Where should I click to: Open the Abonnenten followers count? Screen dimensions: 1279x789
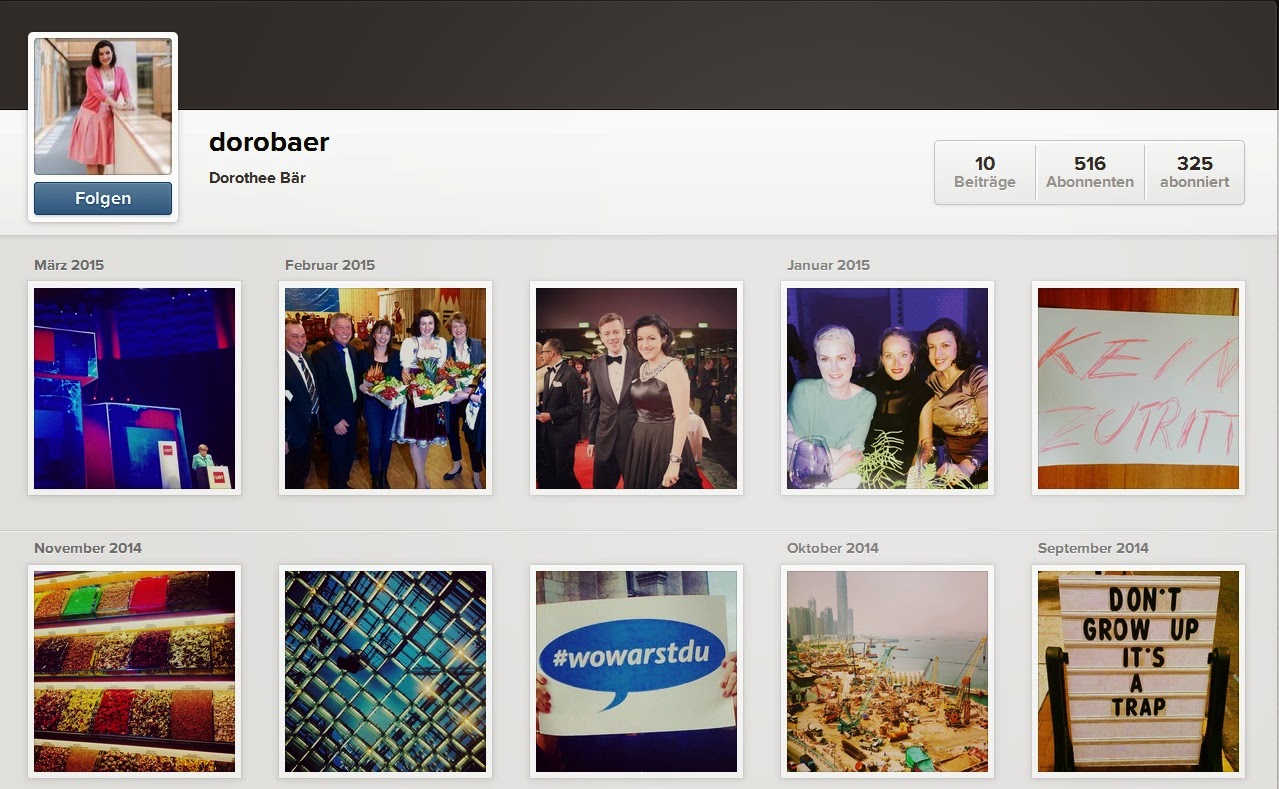pos(1089,172)
